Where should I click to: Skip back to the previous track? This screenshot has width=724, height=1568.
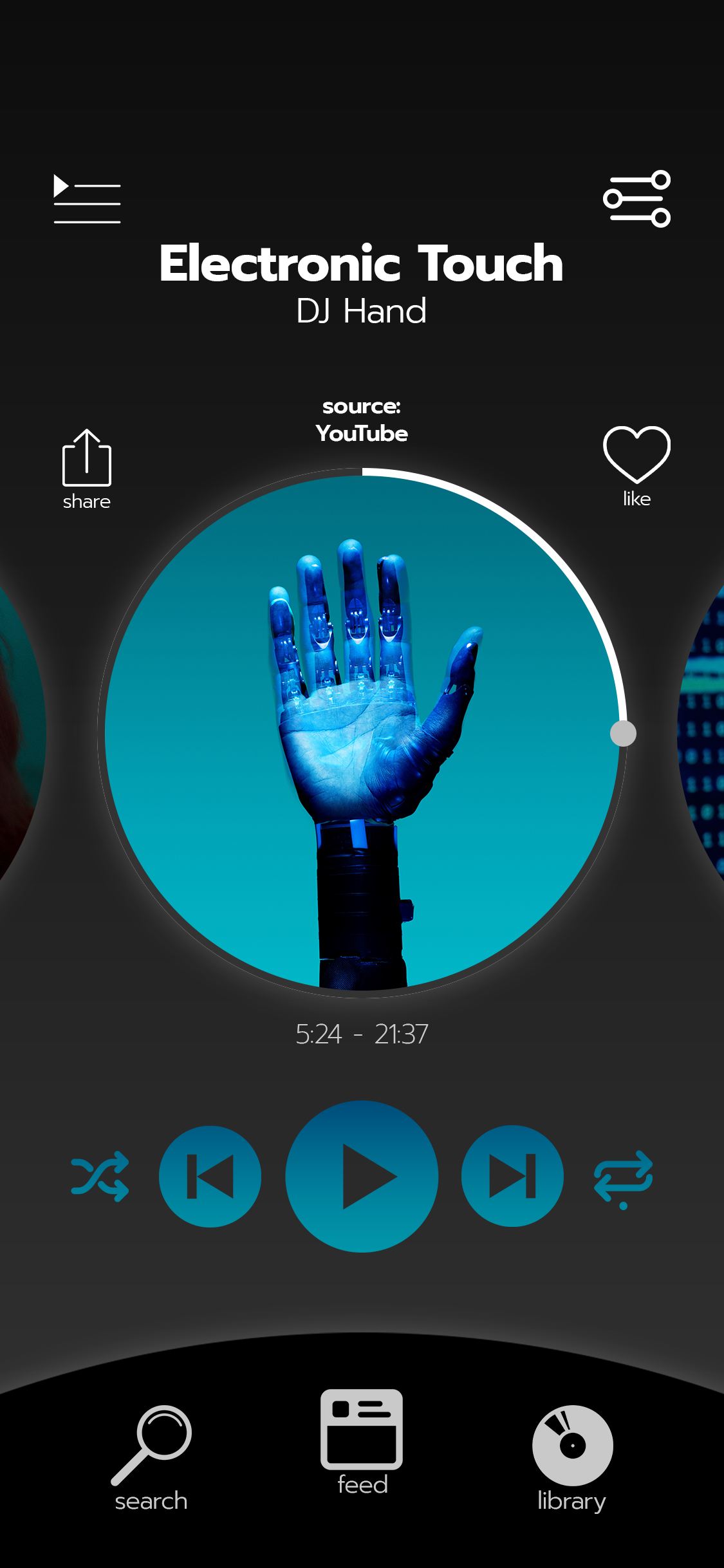(x=210, y=1176)
